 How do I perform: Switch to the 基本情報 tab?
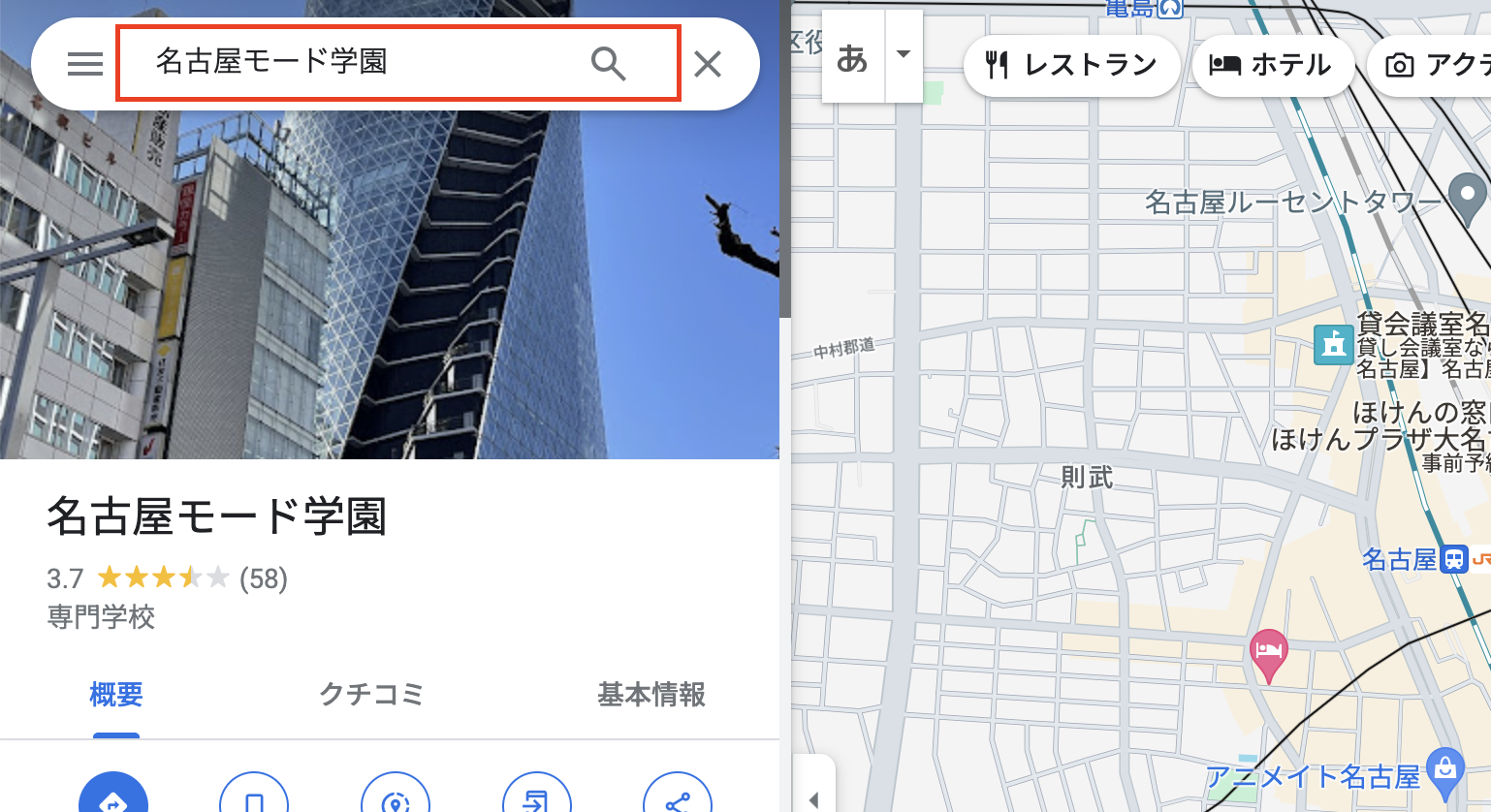click(x=650, y=695)
